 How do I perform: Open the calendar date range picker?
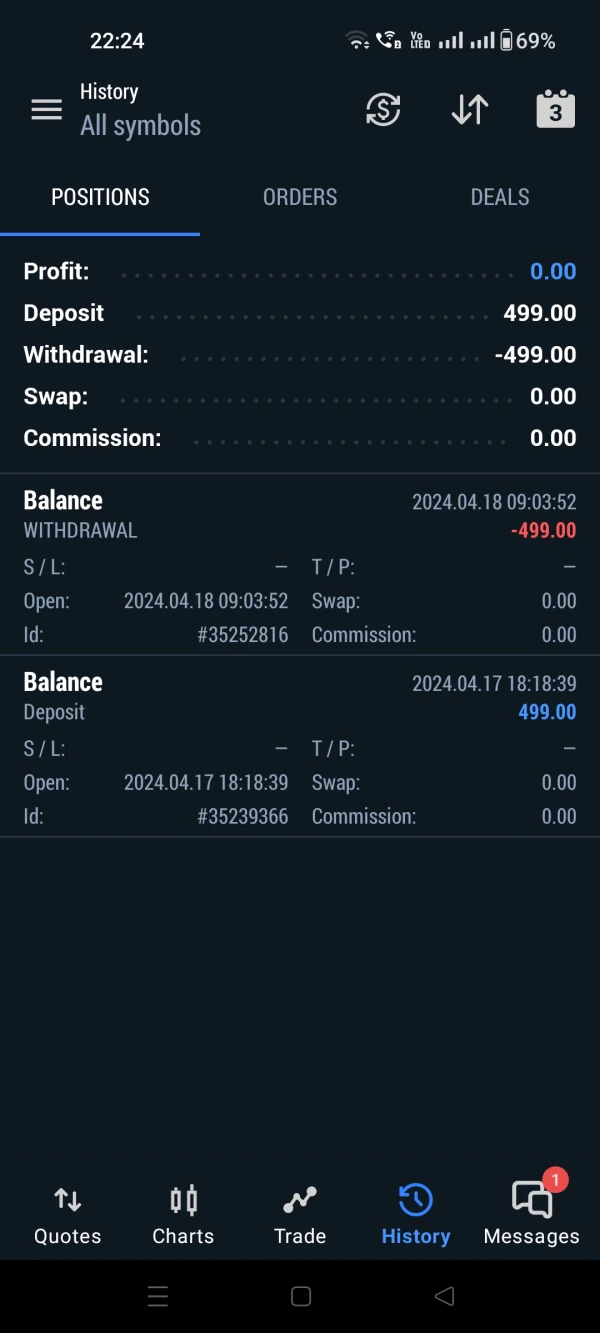point(555,110)
